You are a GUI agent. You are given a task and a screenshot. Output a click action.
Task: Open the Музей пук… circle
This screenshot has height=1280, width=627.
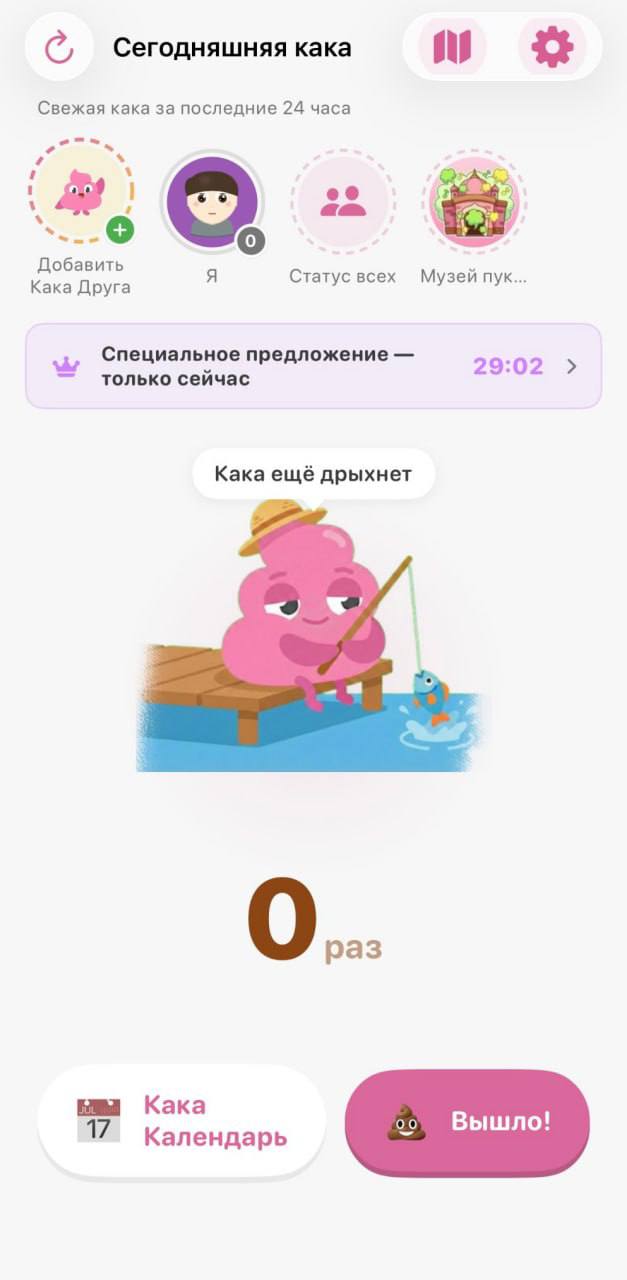[473, 201]
